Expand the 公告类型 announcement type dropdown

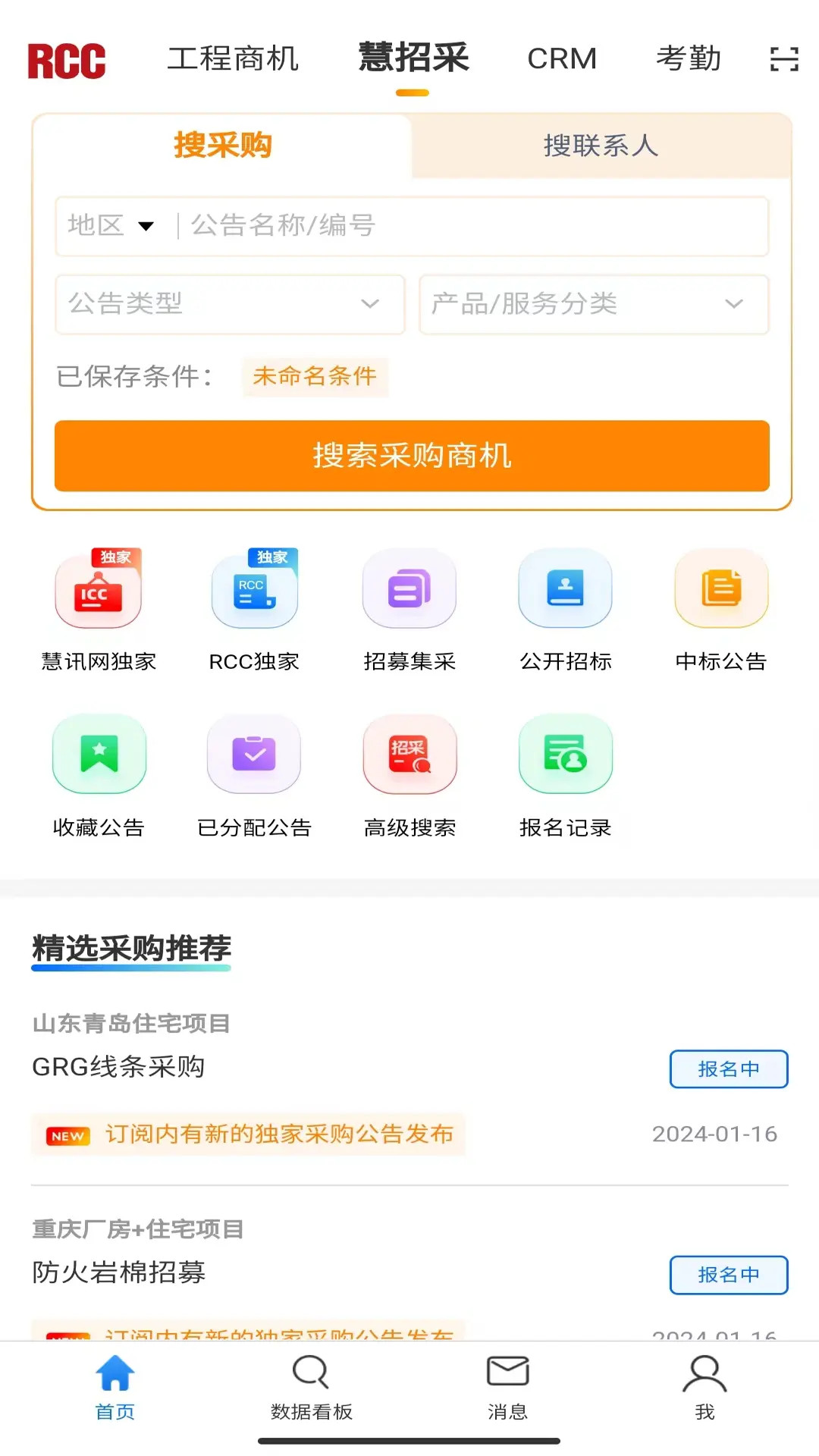pyautogui.click(x=228, y=305)
